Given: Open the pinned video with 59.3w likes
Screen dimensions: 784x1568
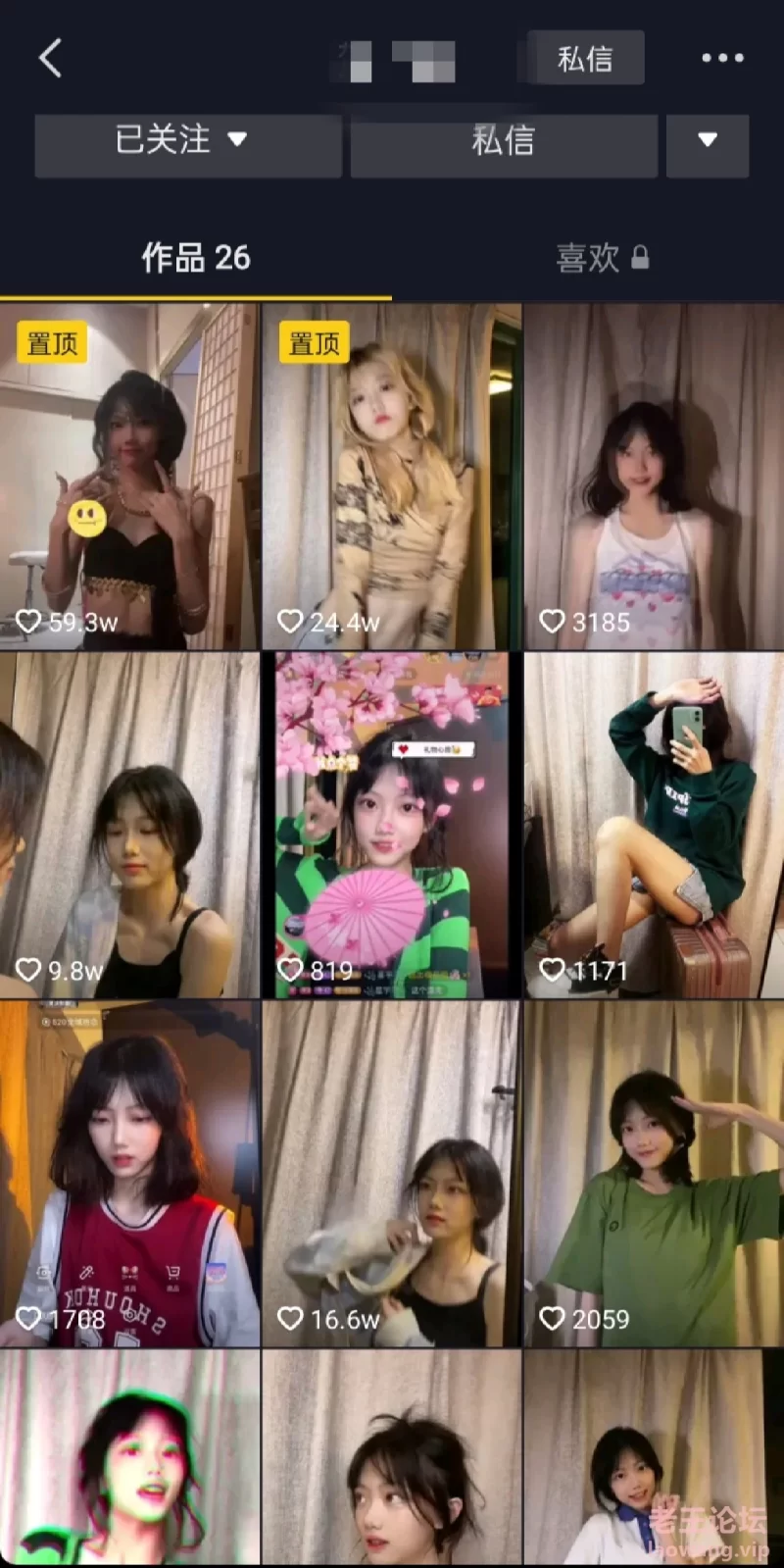Looking at the screenshot, I should pos(129,477).
